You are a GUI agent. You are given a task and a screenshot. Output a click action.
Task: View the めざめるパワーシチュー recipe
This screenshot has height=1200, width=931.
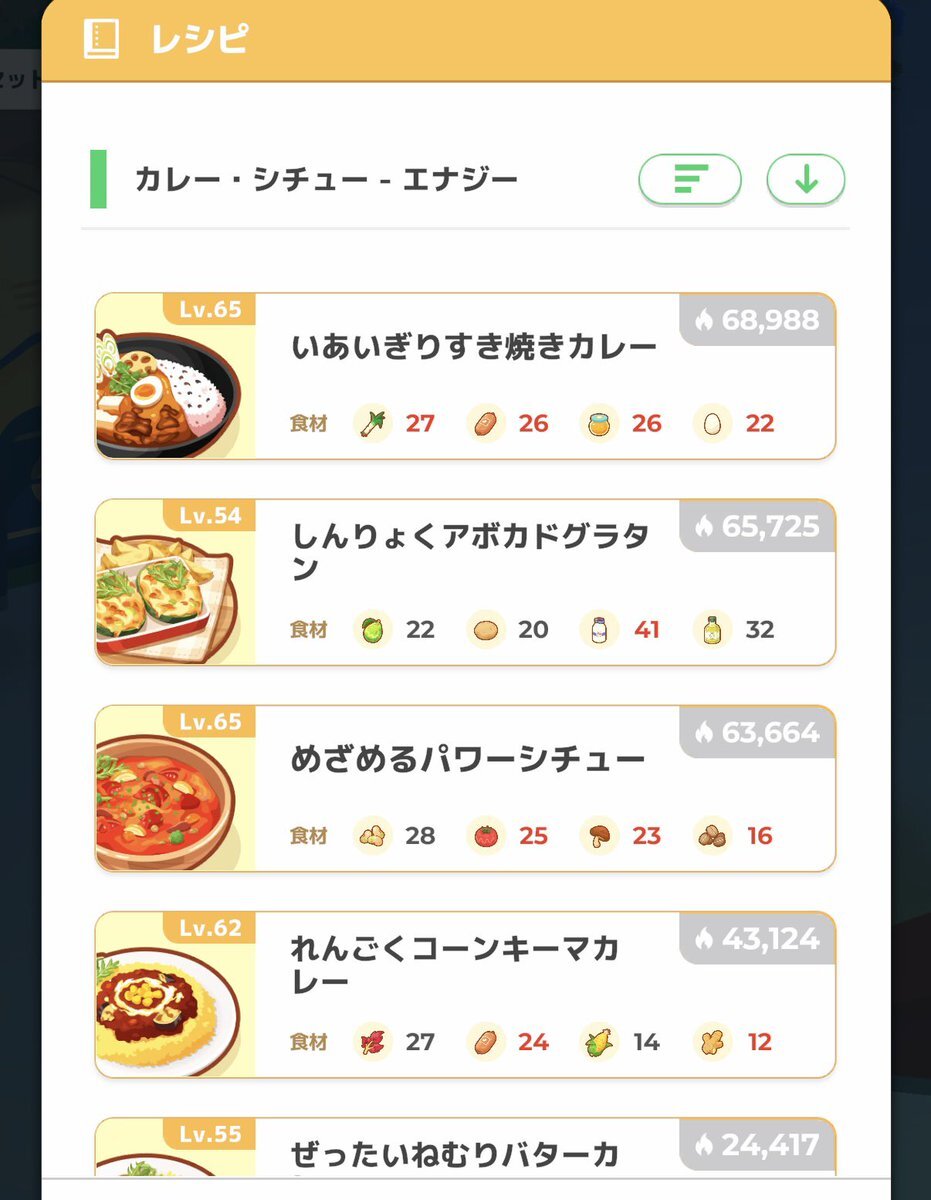click(x=465, y=788)
